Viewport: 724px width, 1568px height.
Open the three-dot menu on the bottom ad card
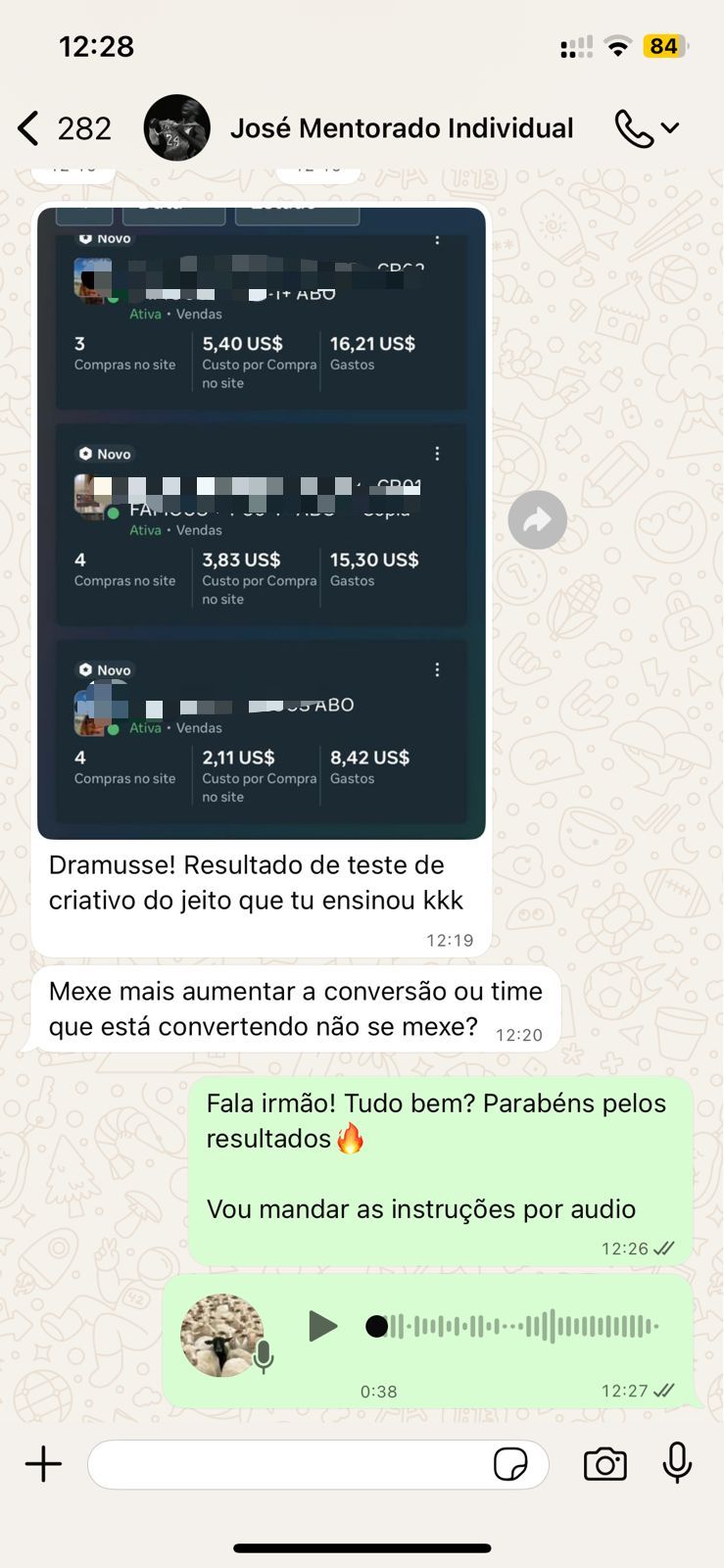437,668
